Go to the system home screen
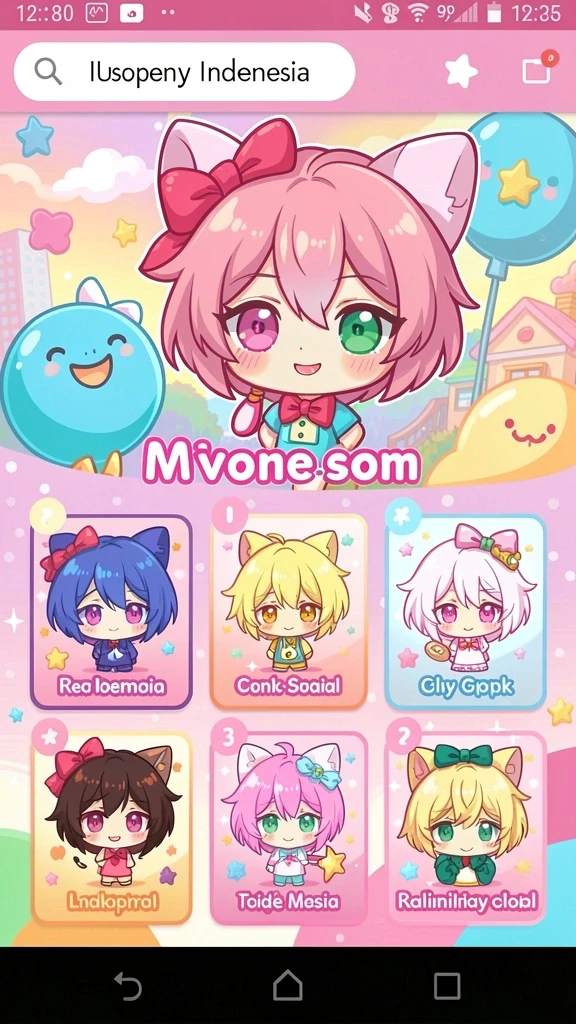The image size is (576, 1024). [288, 985]
